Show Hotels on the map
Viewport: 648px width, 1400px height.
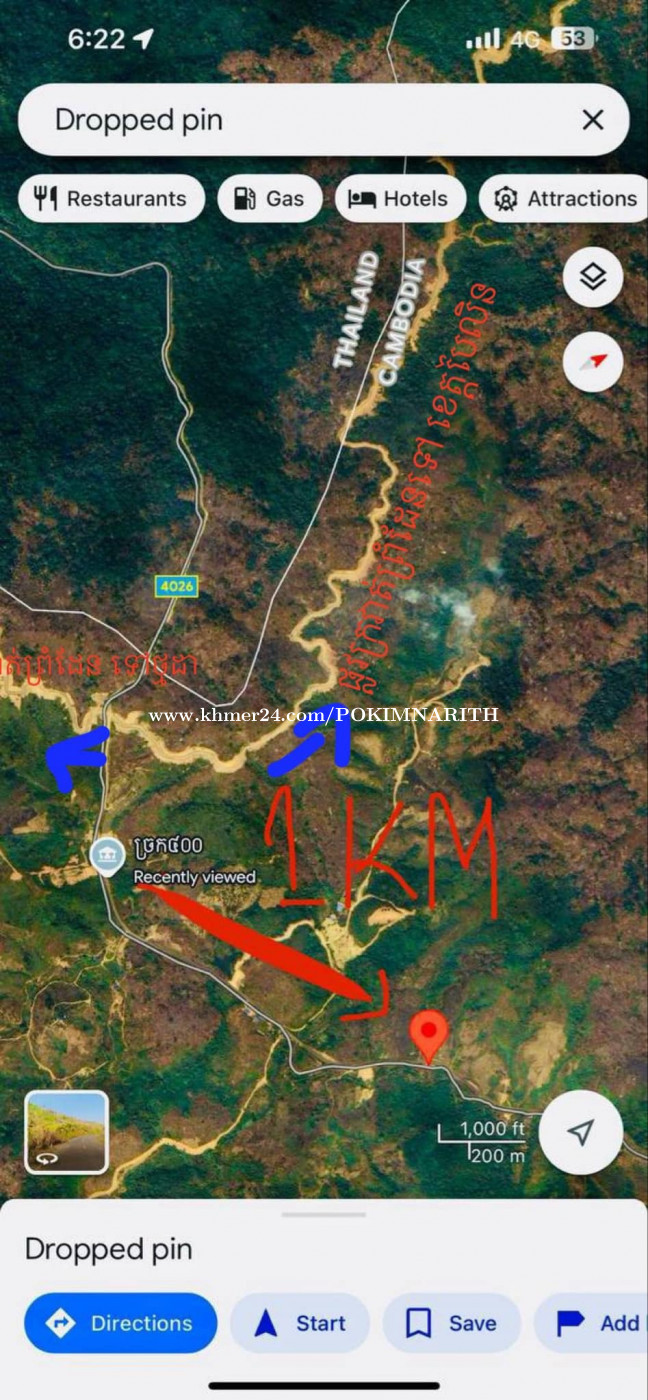(x=400, y=198)
